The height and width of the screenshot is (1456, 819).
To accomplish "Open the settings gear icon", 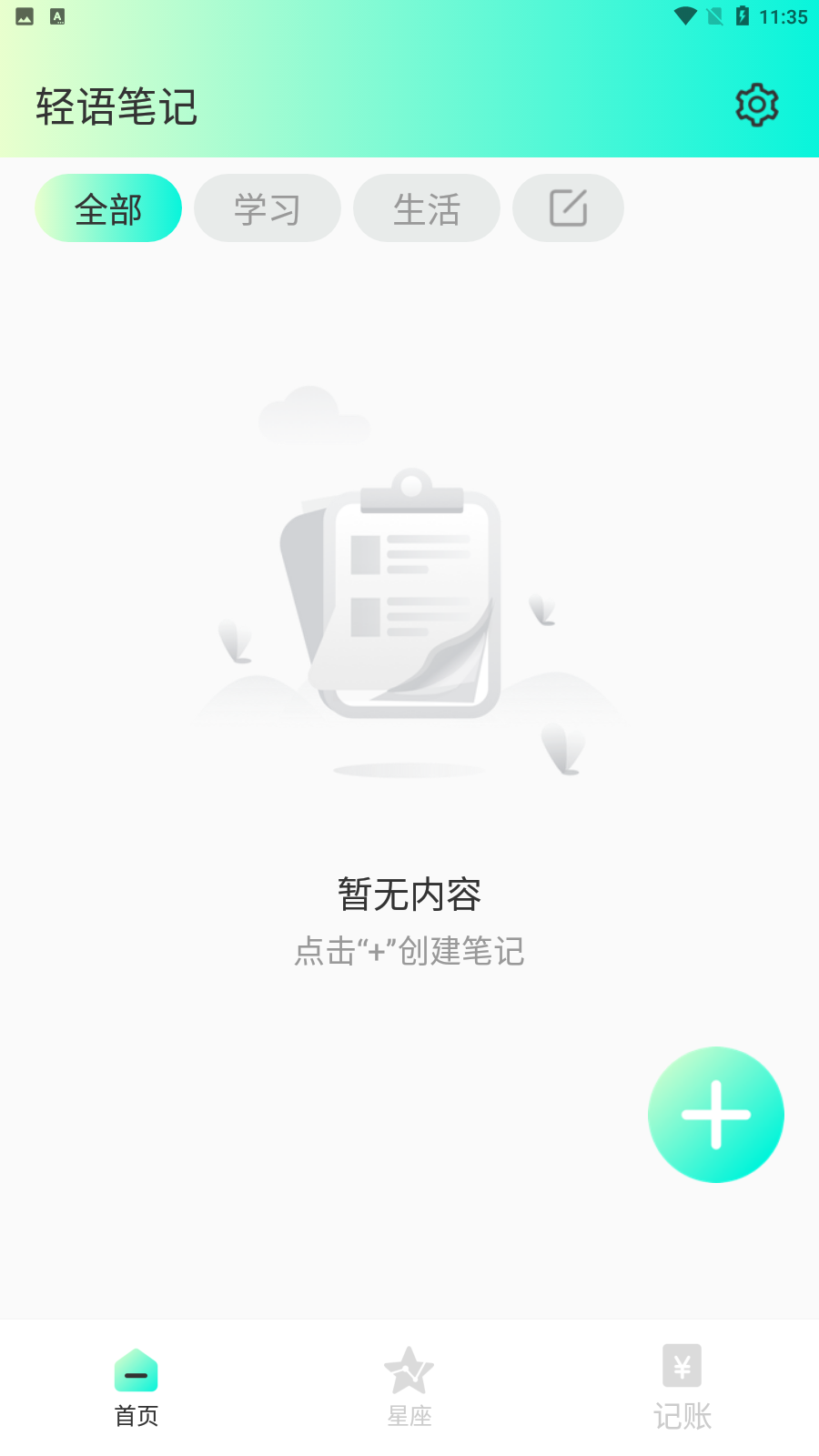I will [754, 105].
